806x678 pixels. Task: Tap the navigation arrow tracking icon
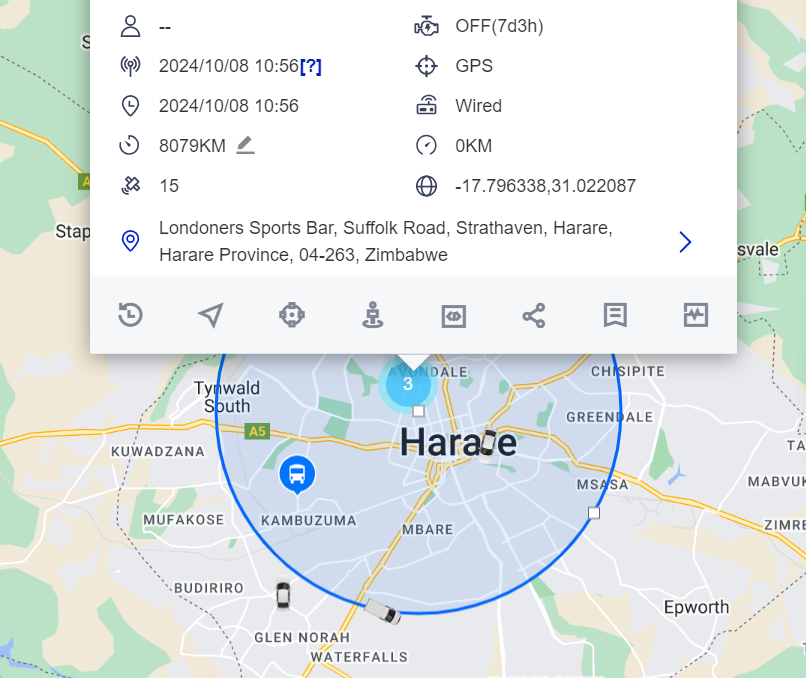(x=210, y=315)
